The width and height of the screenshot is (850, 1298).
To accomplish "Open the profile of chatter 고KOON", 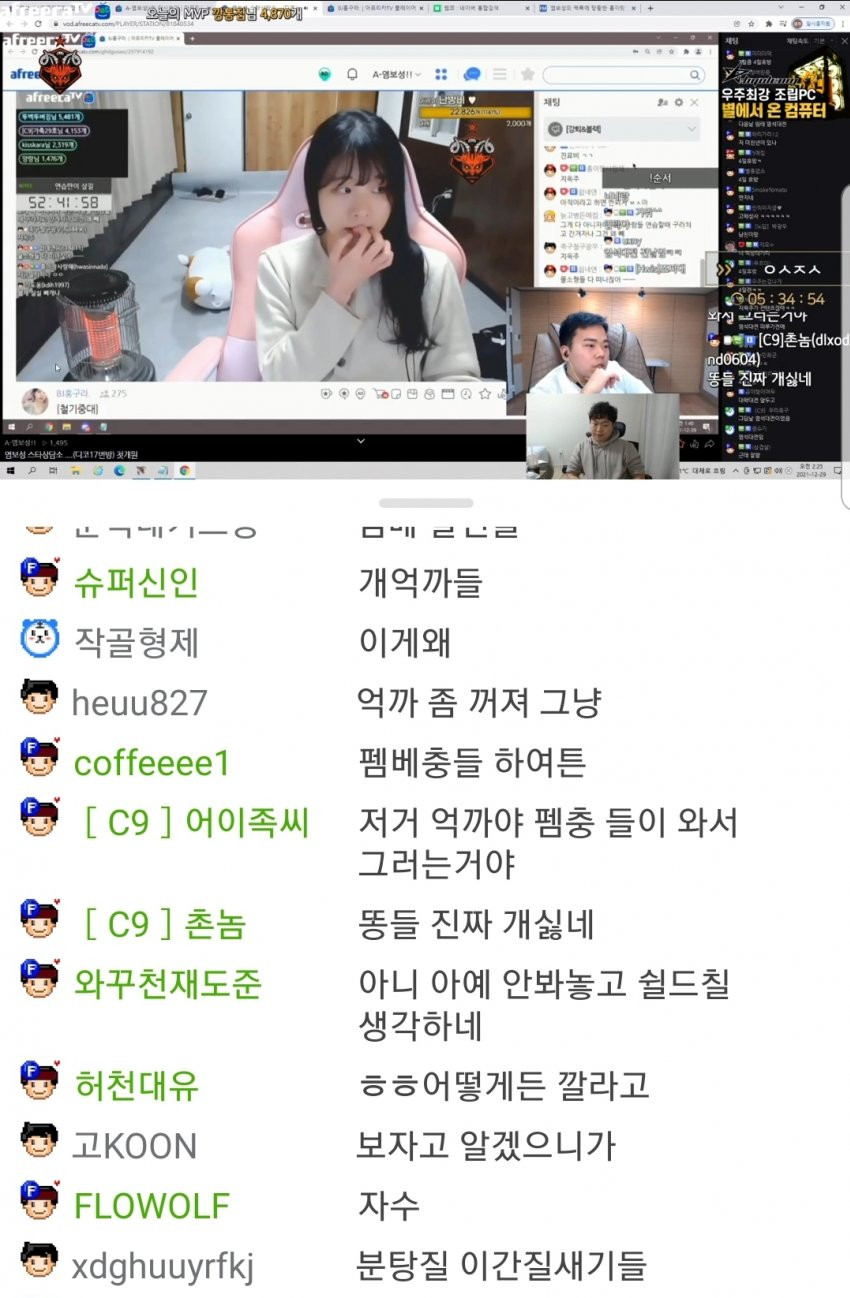I will (134, 1146).
